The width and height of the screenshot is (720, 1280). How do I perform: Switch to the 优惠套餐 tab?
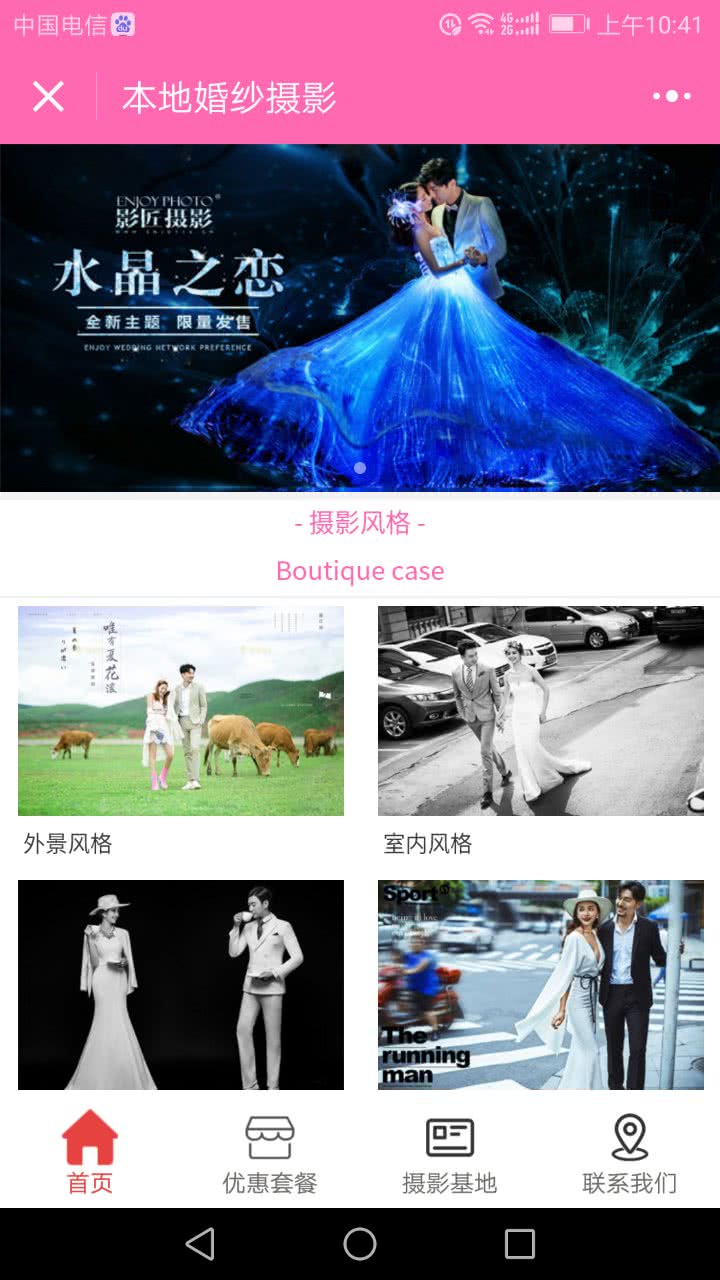(270, 1153)
